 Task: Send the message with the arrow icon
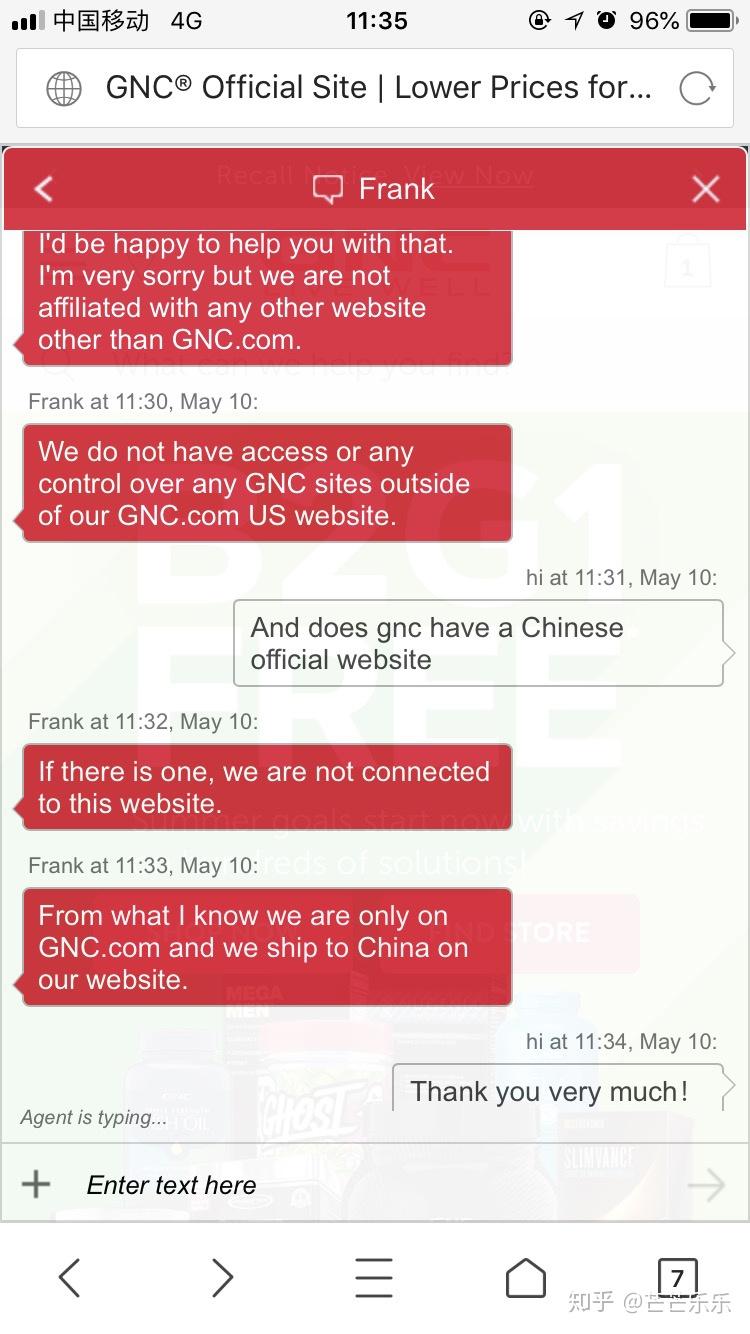coord(706,1185)
